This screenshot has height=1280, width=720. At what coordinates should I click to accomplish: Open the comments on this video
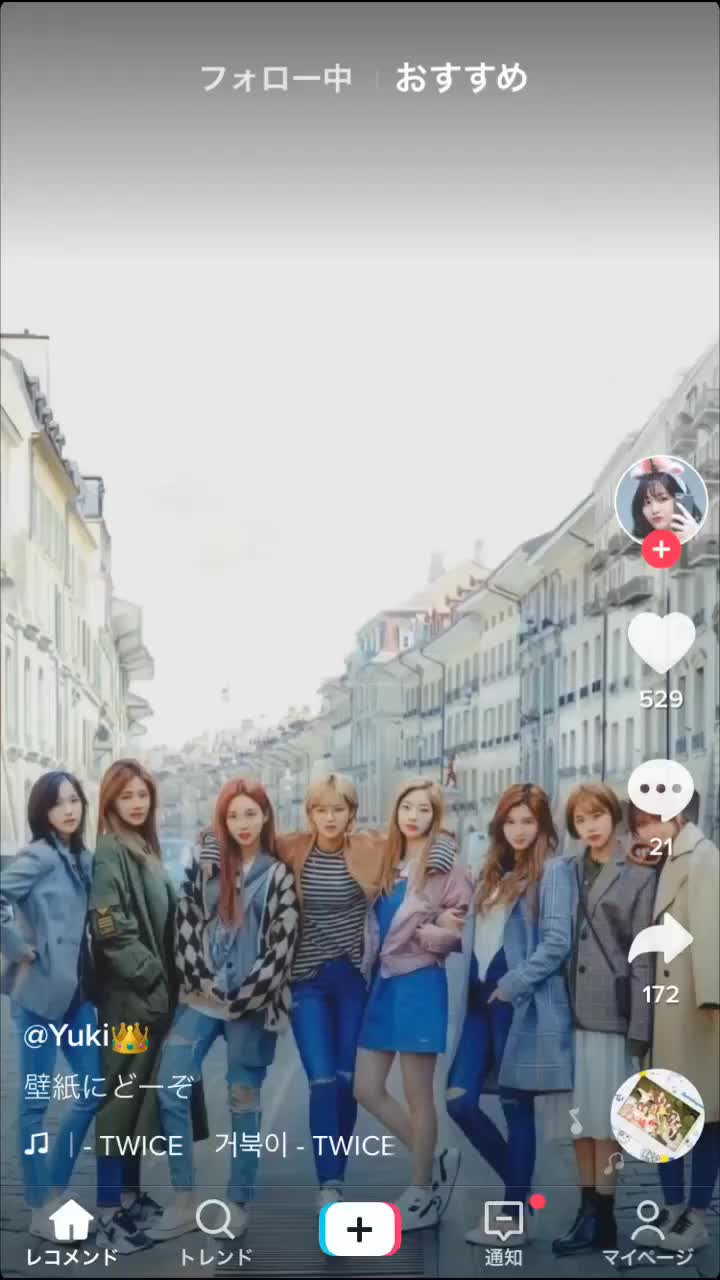661,790
